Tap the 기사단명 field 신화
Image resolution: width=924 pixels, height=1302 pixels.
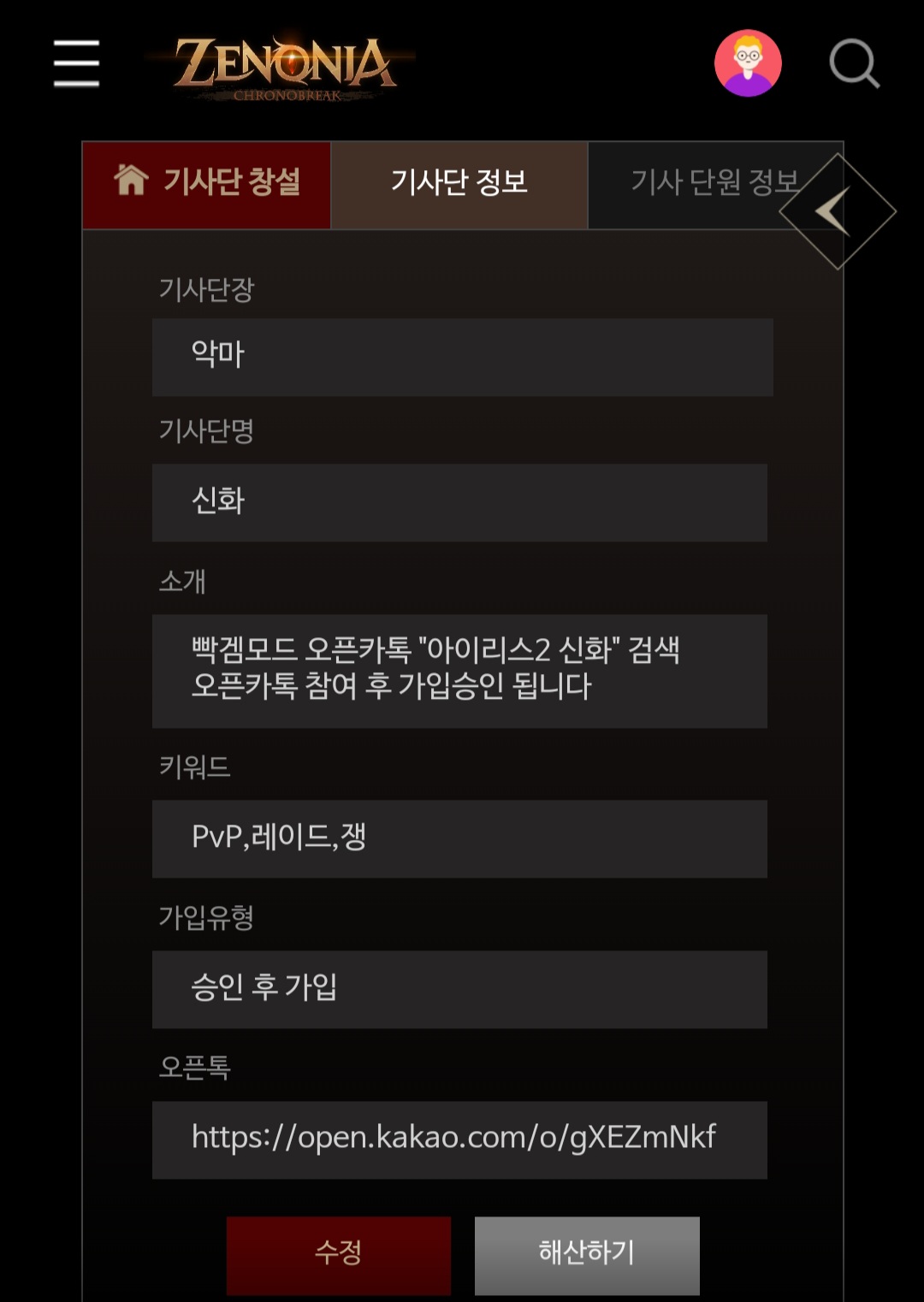(459, 502)
